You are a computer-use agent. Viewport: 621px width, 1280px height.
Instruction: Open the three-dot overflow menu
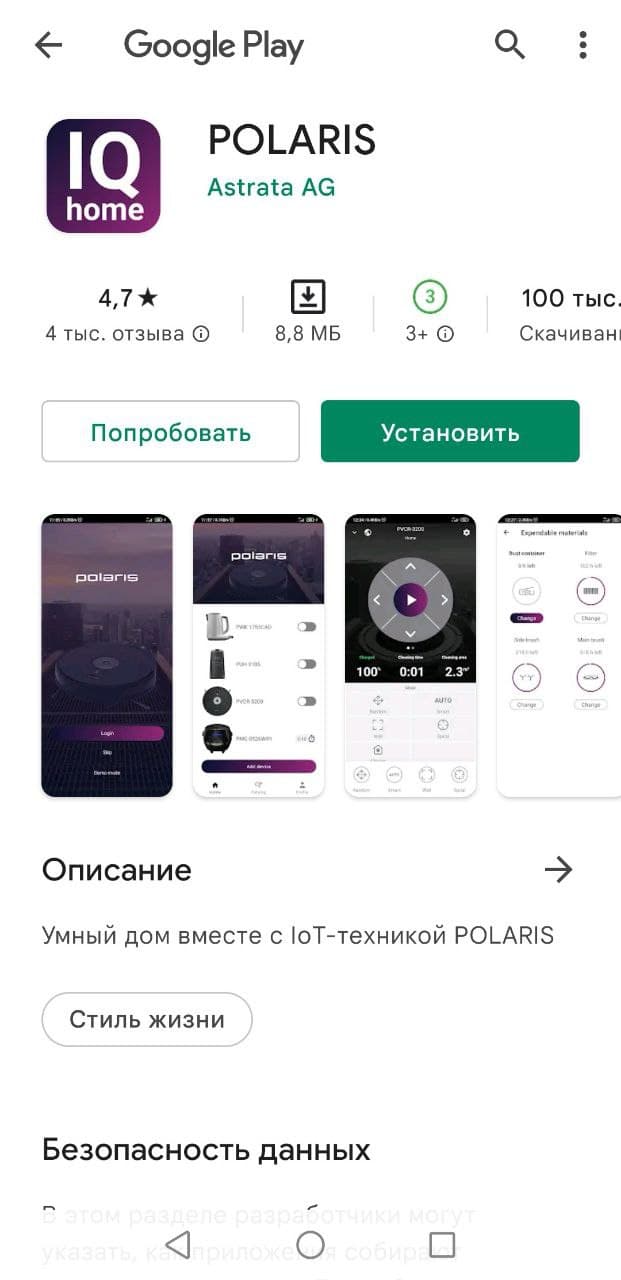[x=583, y=45]
